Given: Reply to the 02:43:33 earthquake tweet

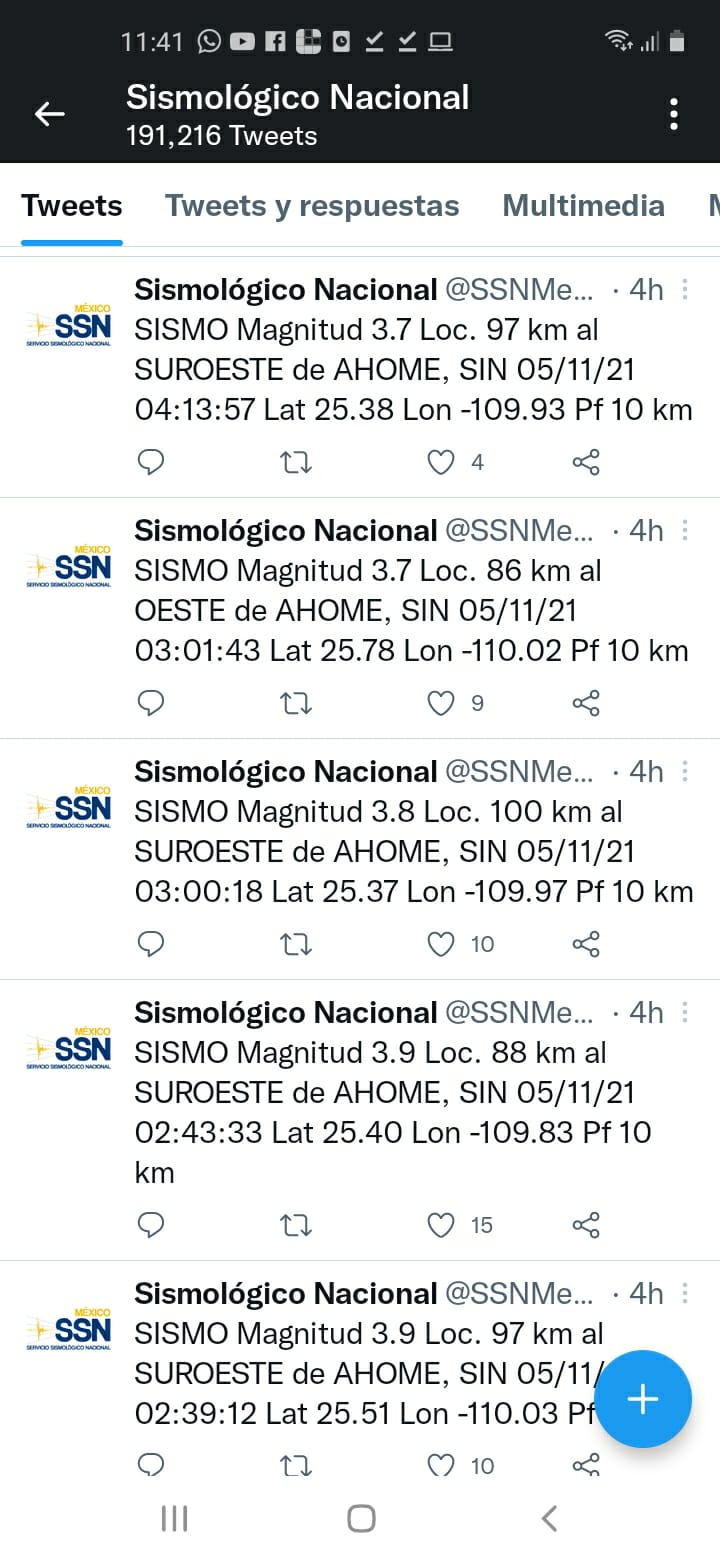Looking at the screenshot, I should 150,1225.
